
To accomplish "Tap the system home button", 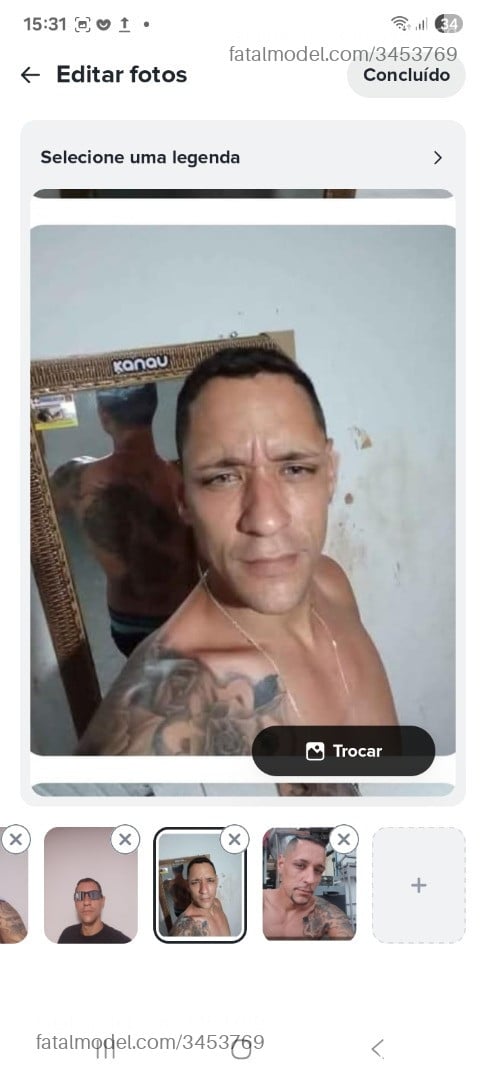I will tap(242, 1049).
